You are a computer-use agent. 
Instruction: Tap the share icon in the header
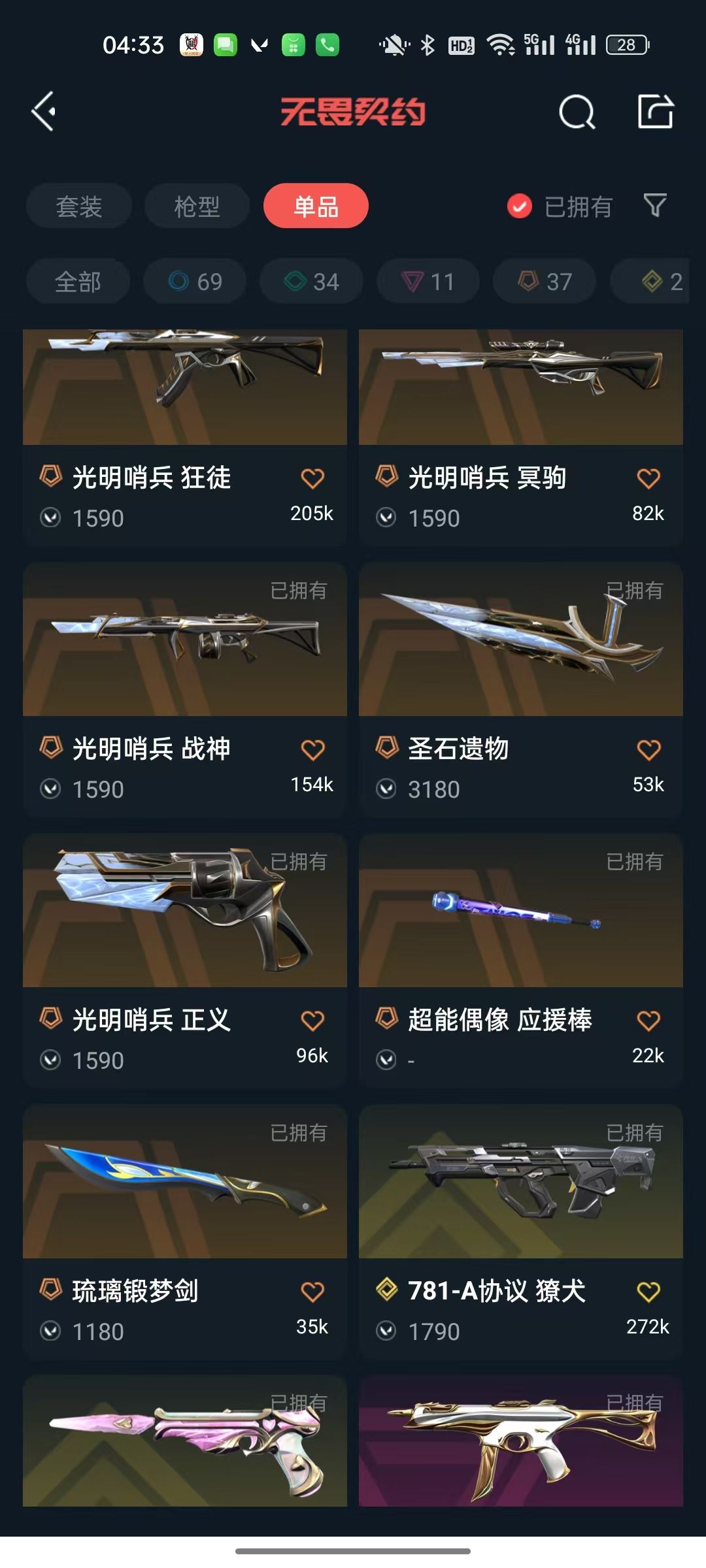tap(656, 111)
